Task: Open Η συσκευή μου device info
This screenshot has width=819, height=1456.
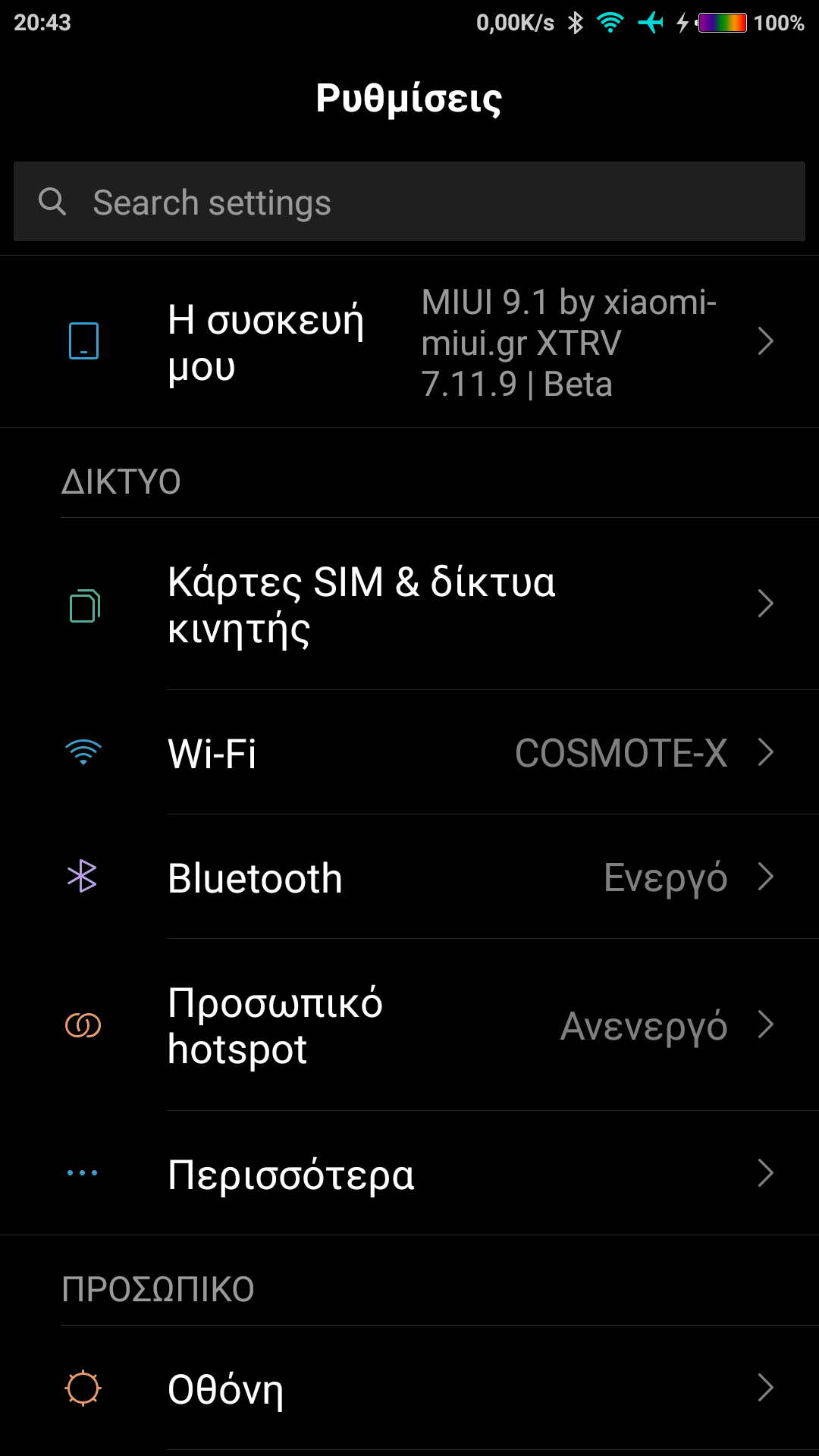Action: point(409,342)
